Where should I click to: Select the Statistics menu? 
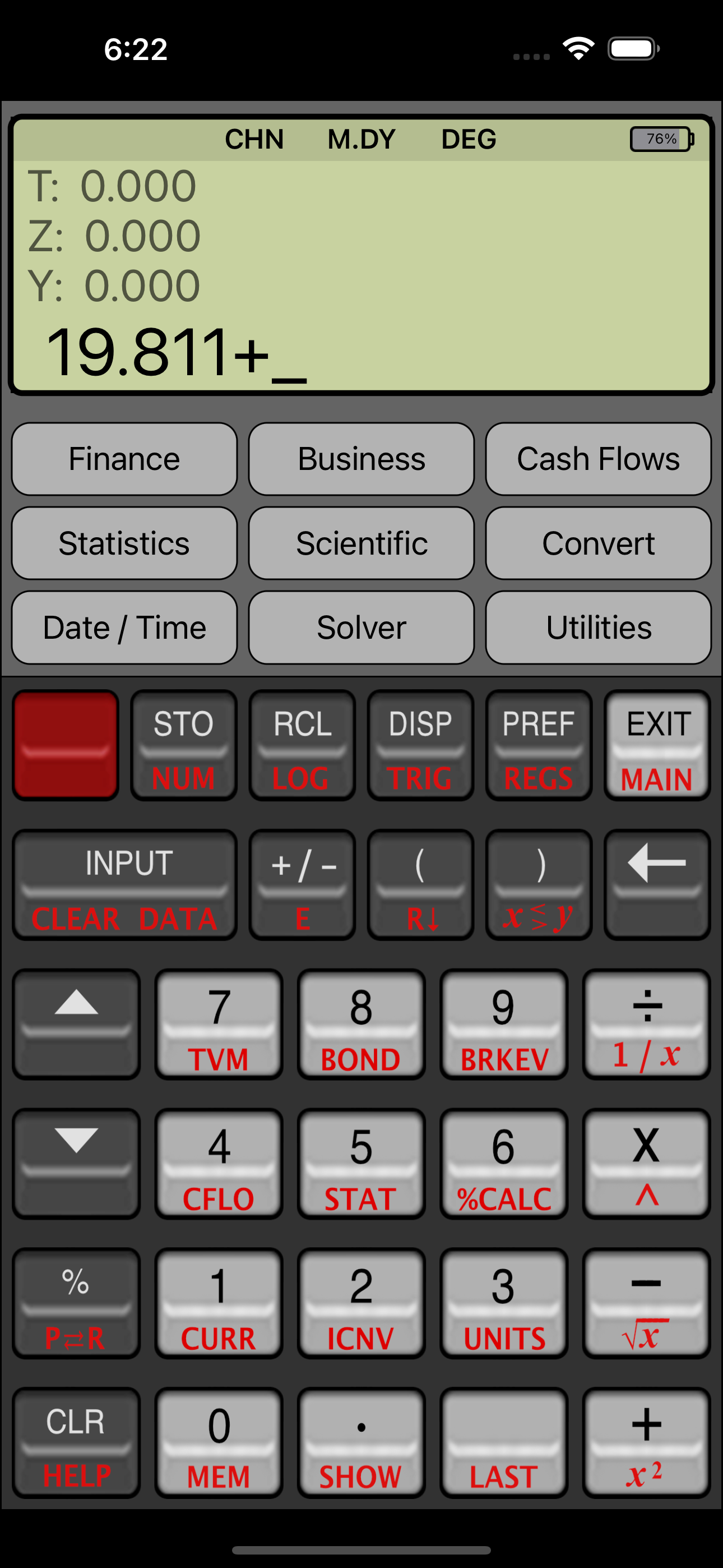coord(124,543)
